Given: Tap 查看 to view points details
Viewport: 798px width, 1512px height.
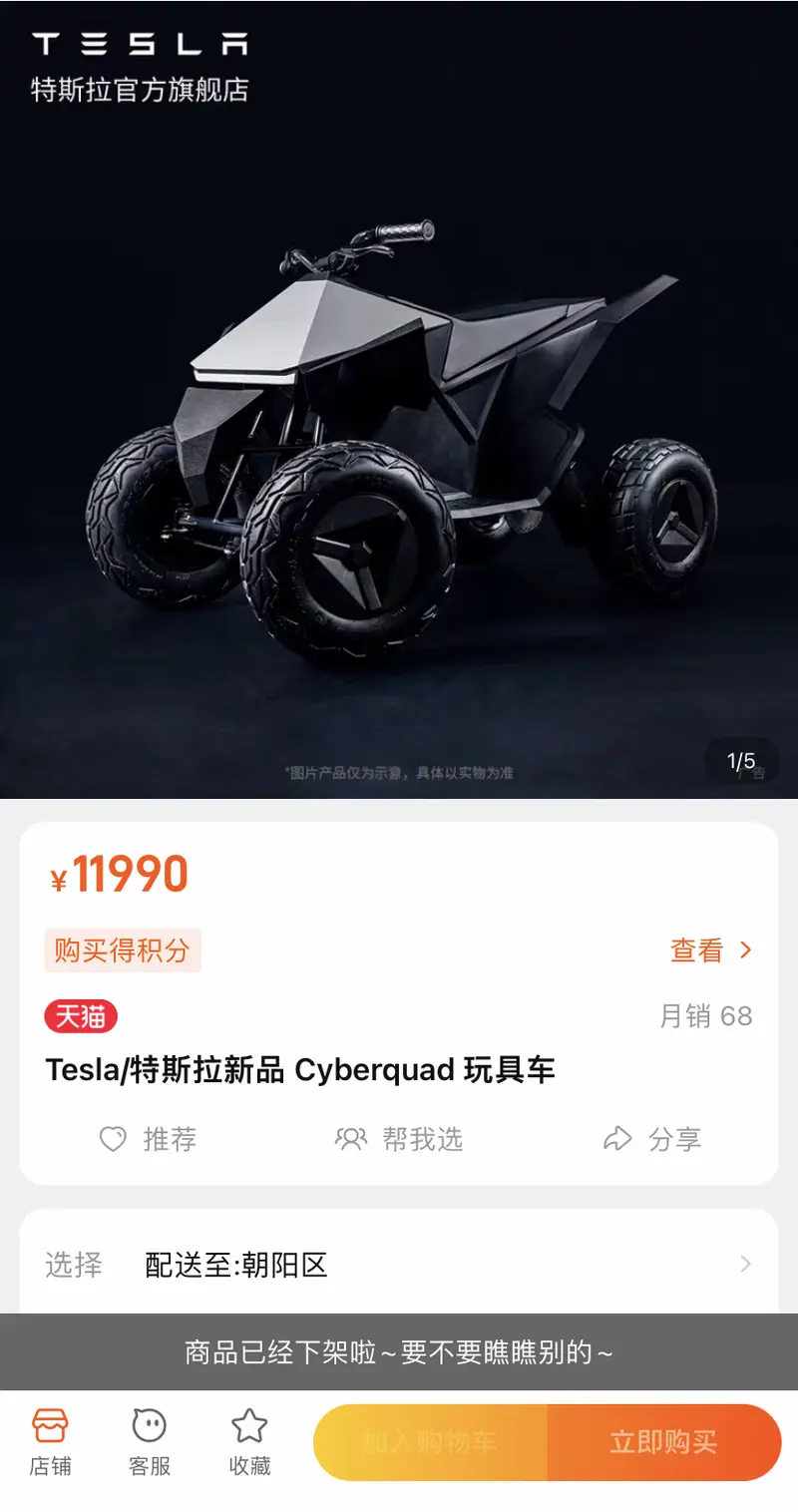Looking at the screenshot, I should pyautogui.click(x=710, y=950).
